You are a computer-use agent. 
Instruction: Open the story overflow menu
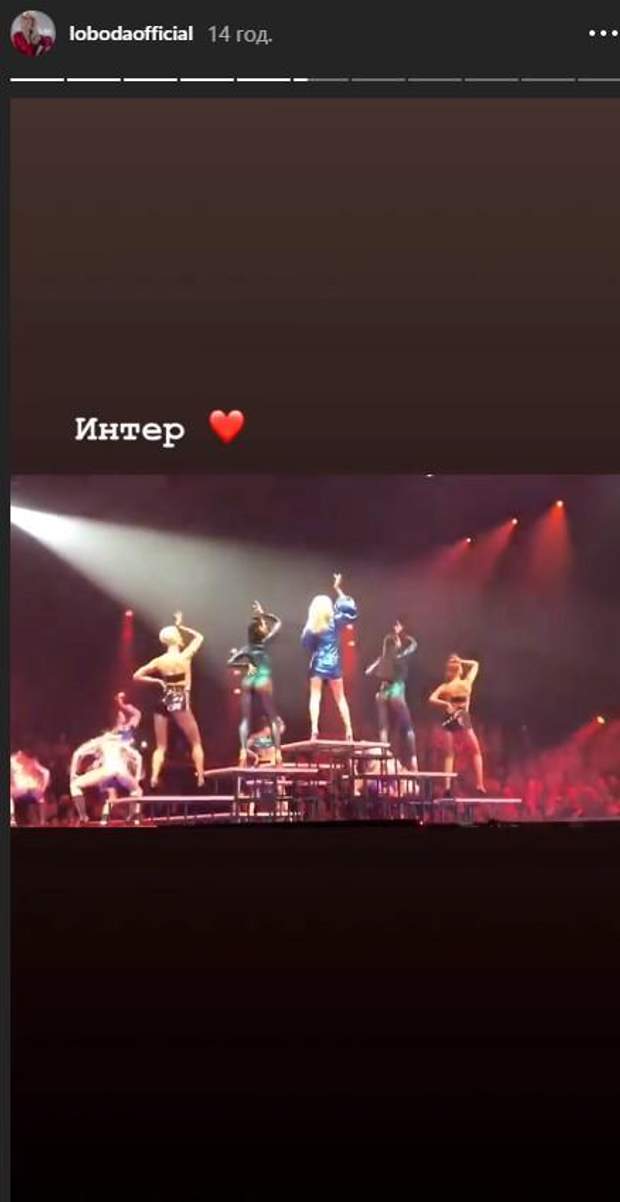603,34
